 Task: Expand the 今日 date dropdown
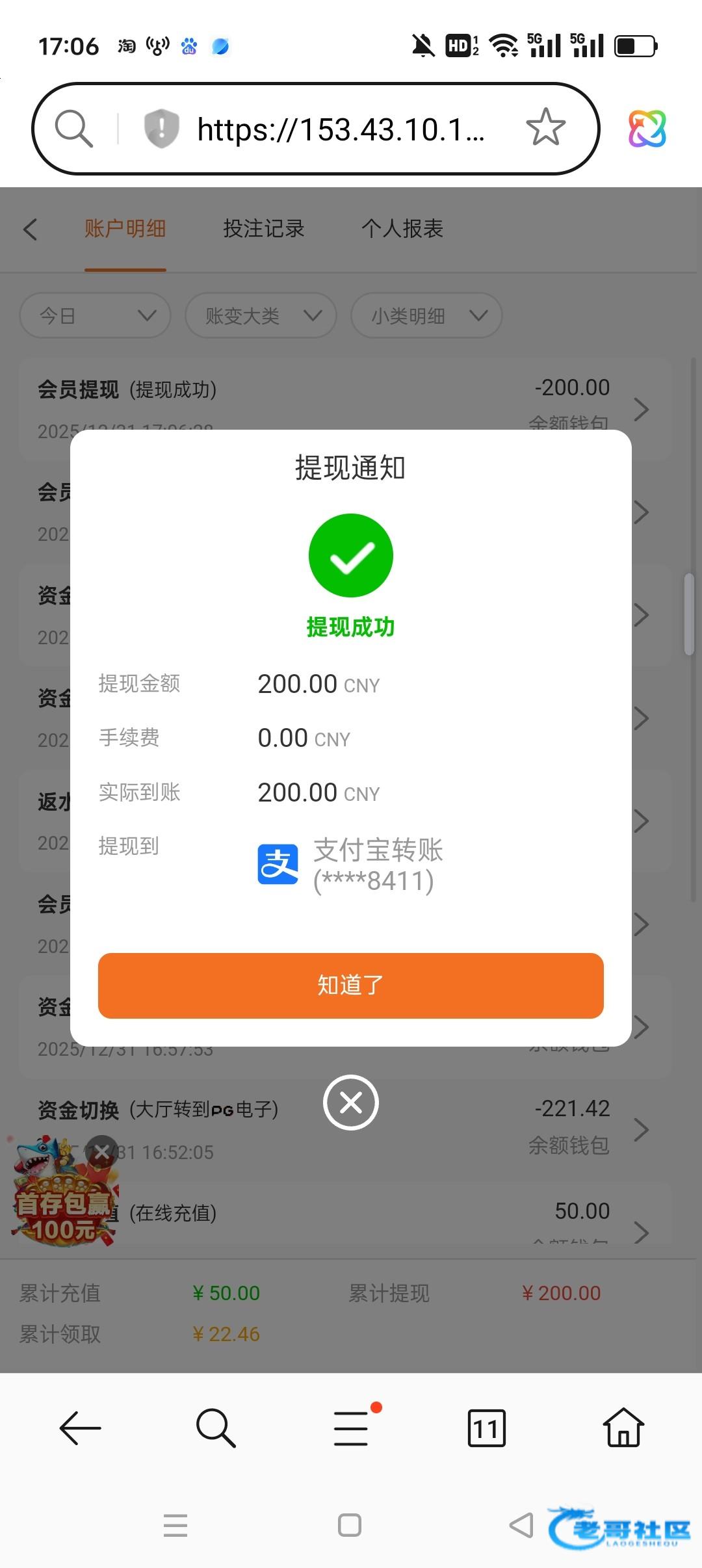coord(96,316)
